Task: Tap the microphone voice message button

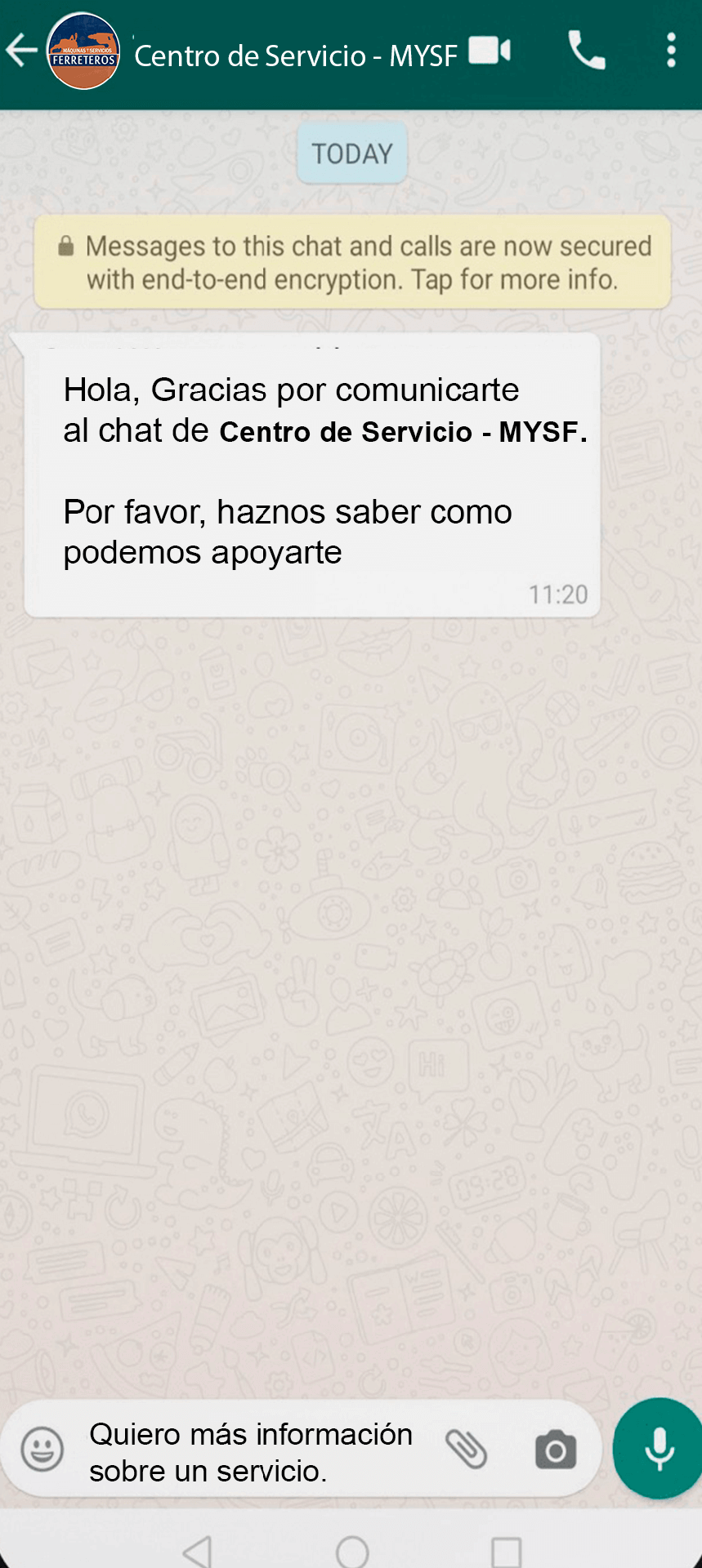Action: (659, 1450)
